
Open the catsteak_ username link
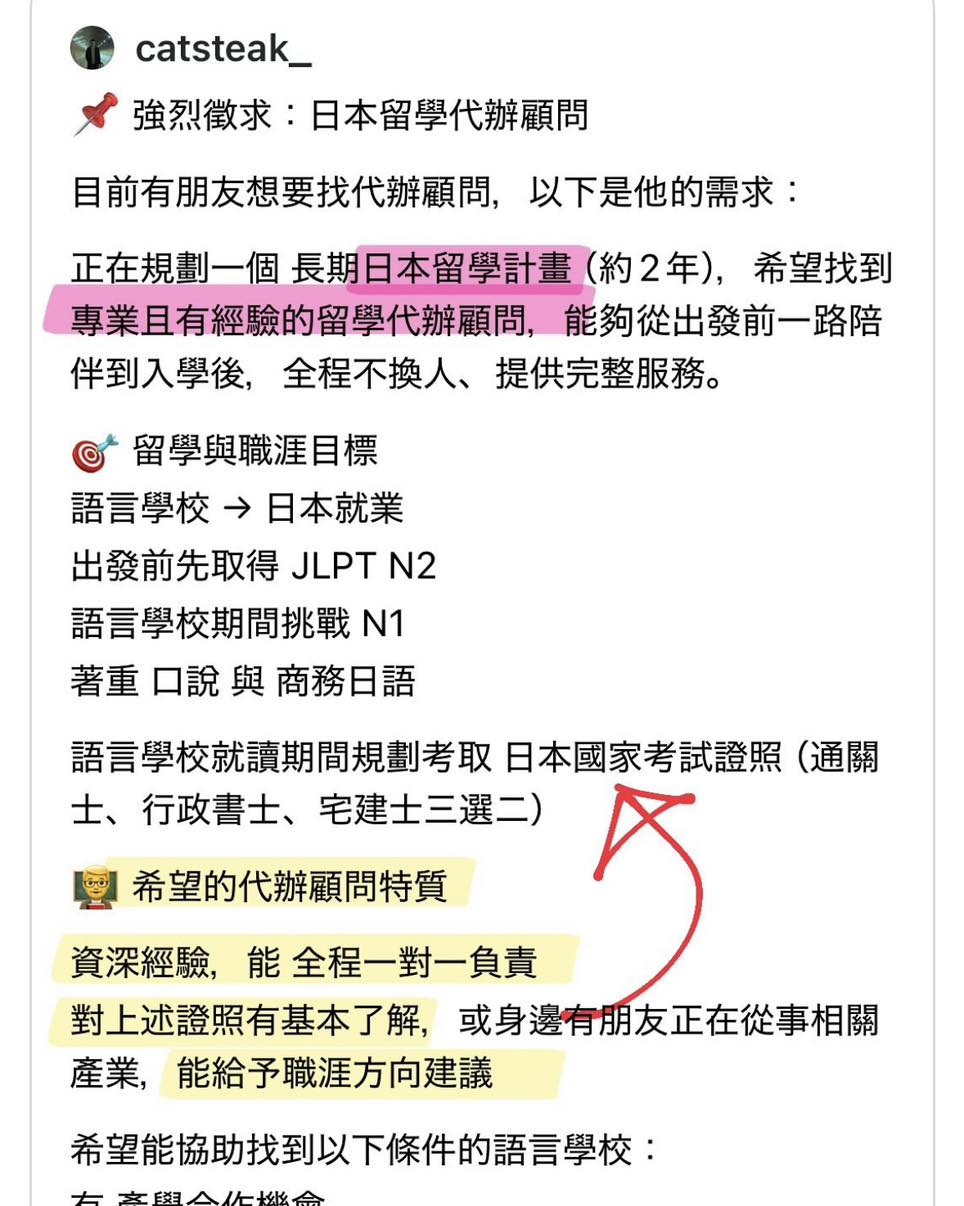[x=222, y=49]
